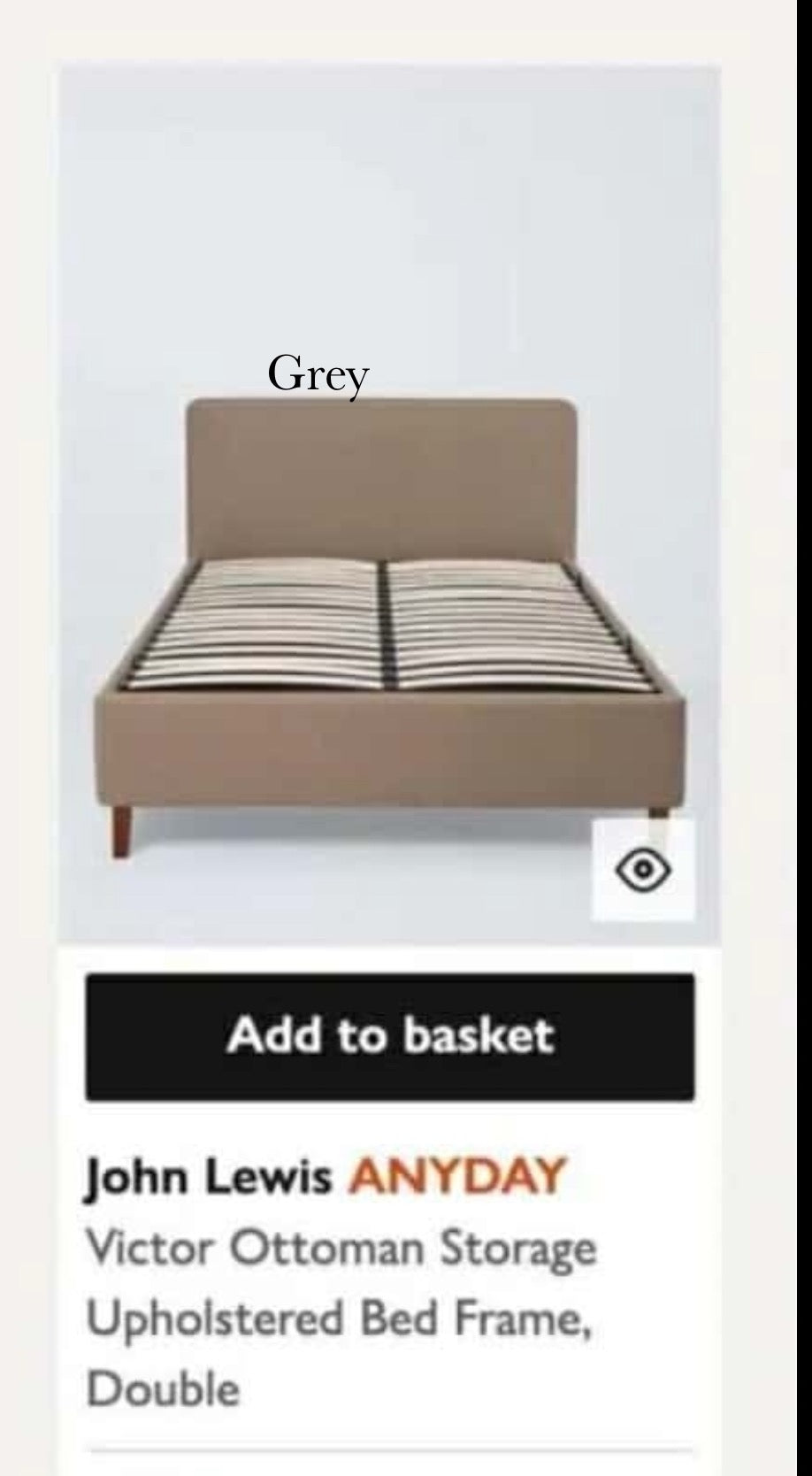Choose the Grey colour swatch label
This screenshot has height=1476, width=812.
(318, 373)
